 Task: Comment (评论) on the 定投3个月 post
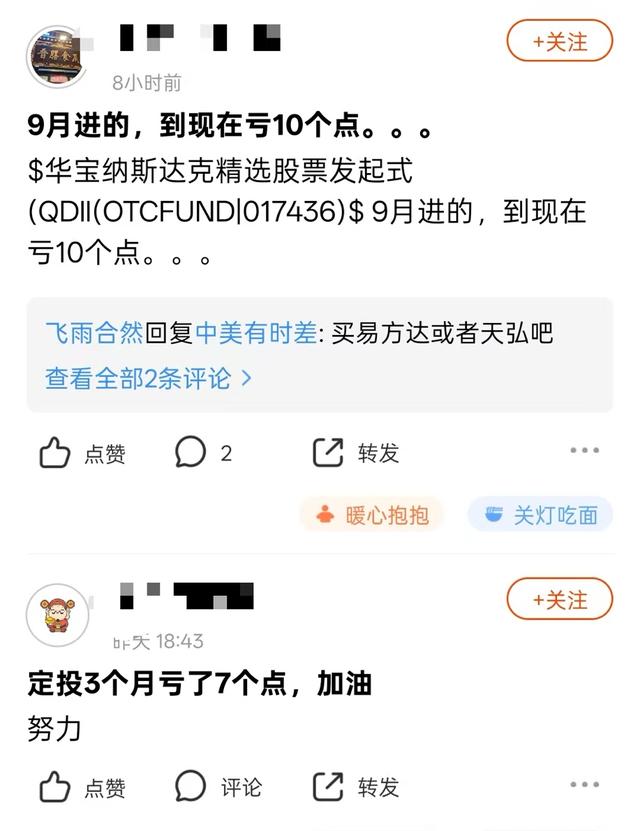point(218,788)
